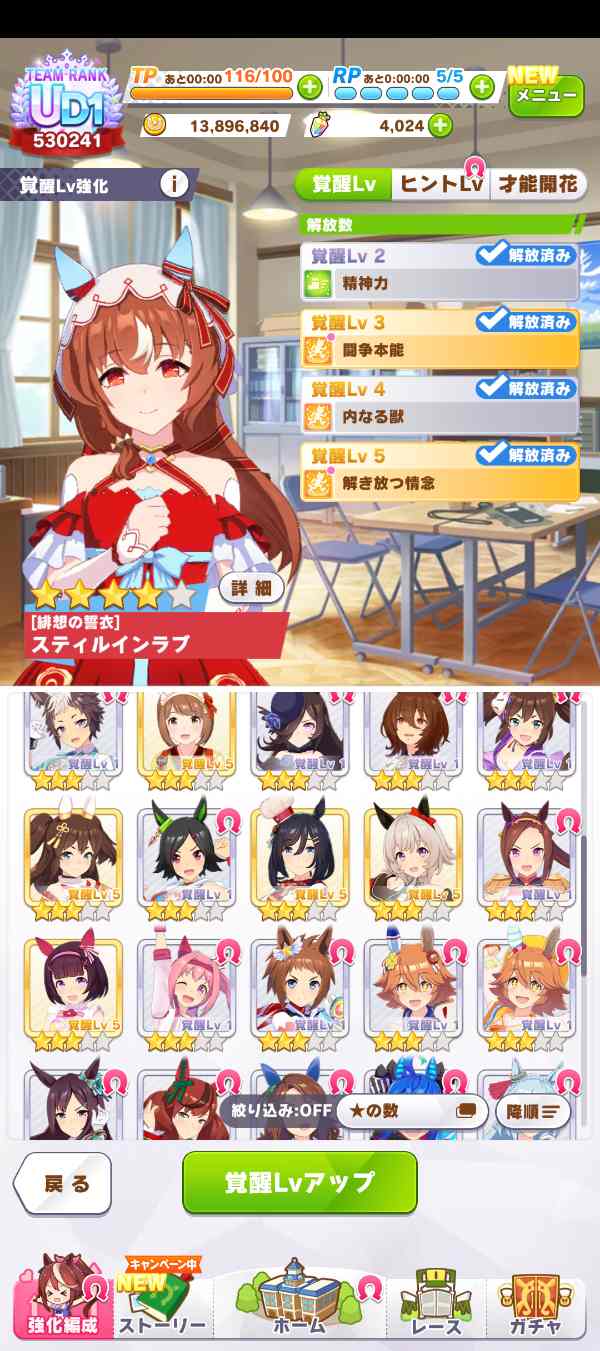600x1351 pixels.
Task: Open 詳細 for スティルインラブ
Action: click(x=252, y=588)
